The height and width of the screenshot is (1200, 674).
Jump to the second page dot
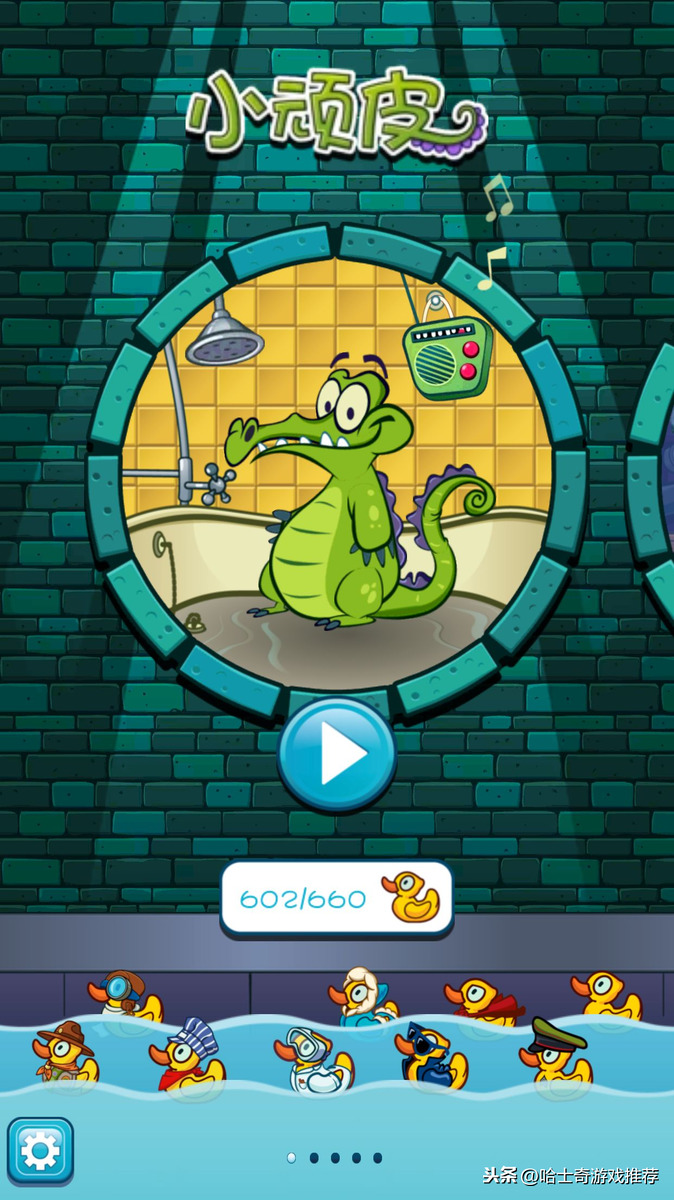coord(314,1158)
